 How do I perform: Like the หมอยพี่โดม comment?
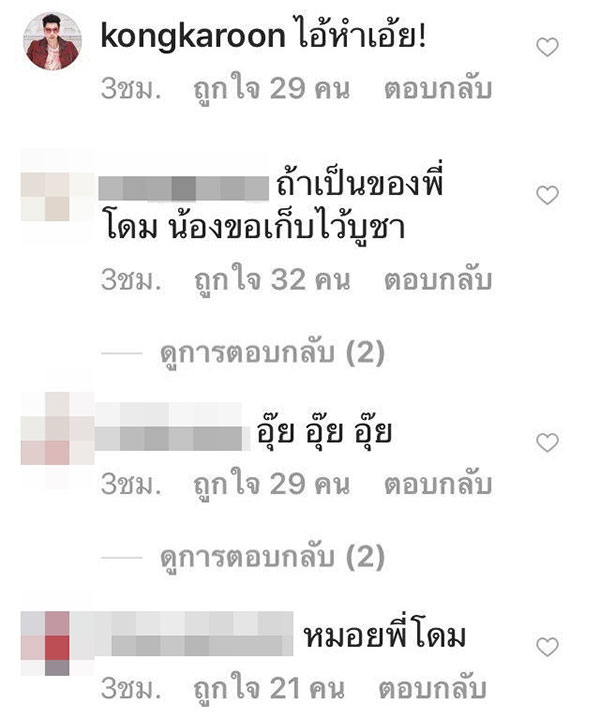(x=547, y=647)
